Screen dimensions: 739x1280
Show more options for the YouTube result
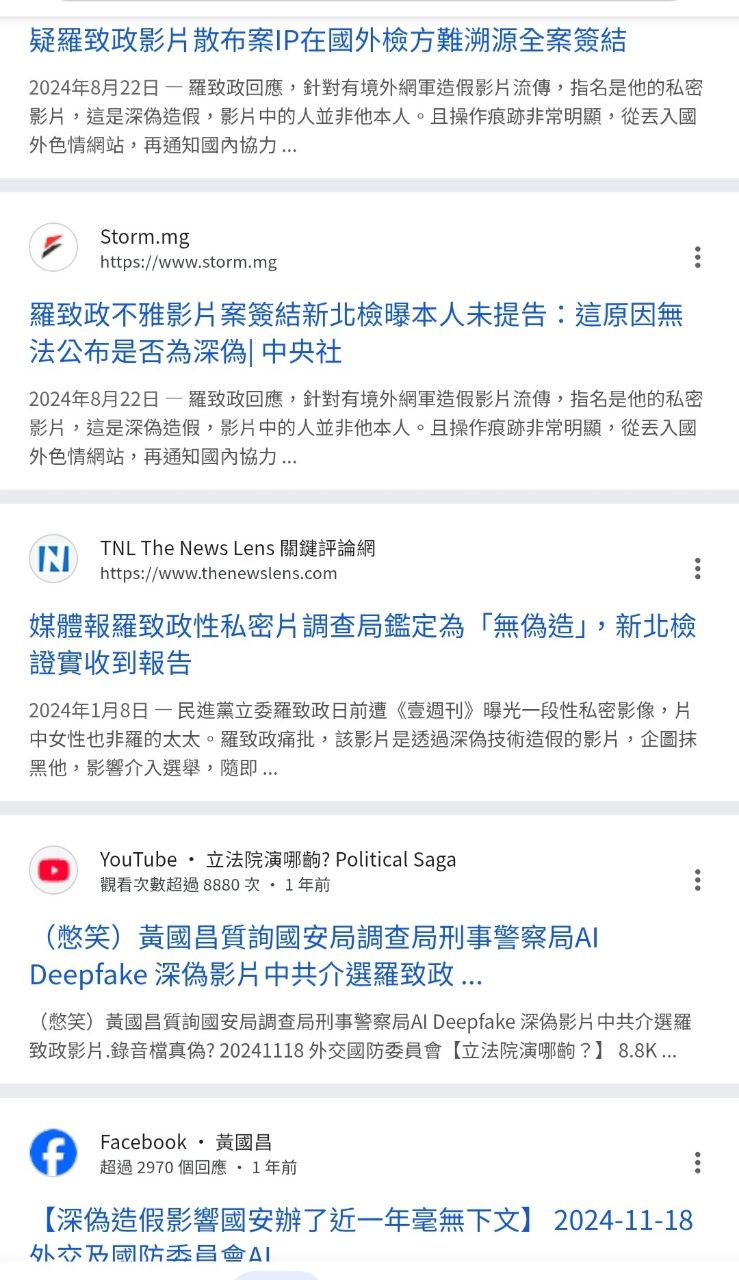tap(697, 880)
